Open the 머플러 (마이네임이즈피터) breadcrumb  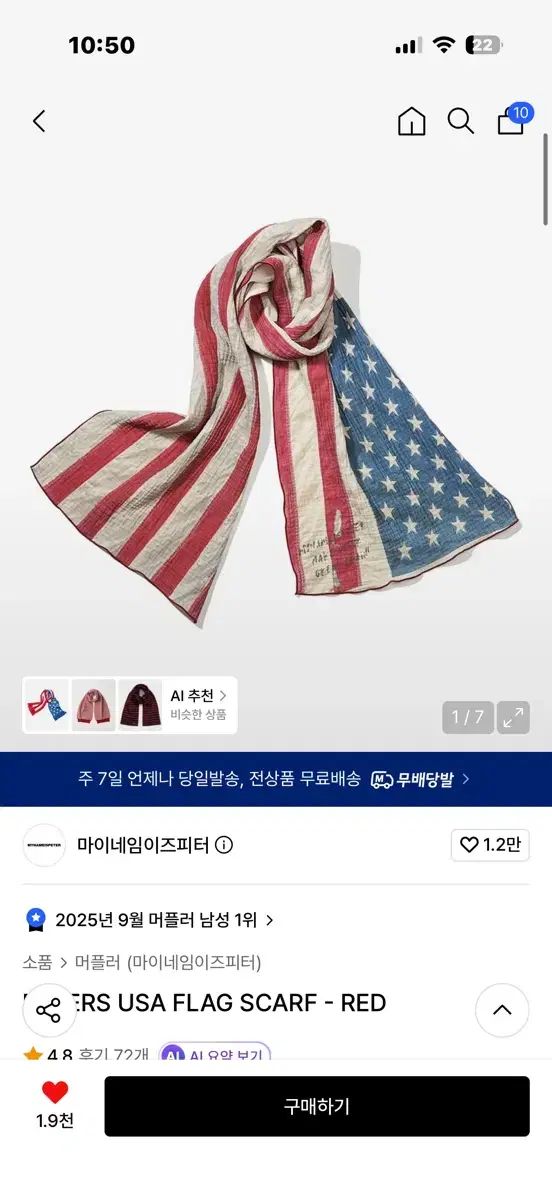tap(168, 962)
